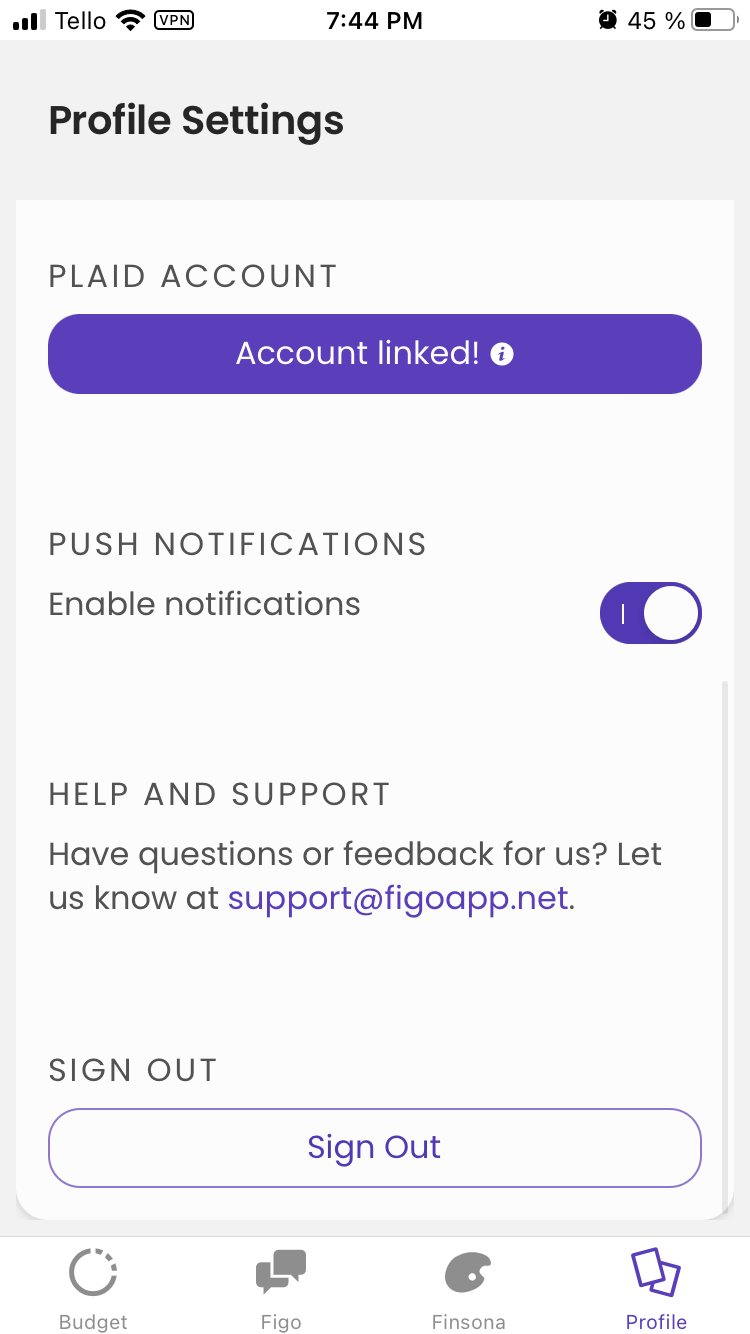Select the Profile tab

[x=656, y=1290]
